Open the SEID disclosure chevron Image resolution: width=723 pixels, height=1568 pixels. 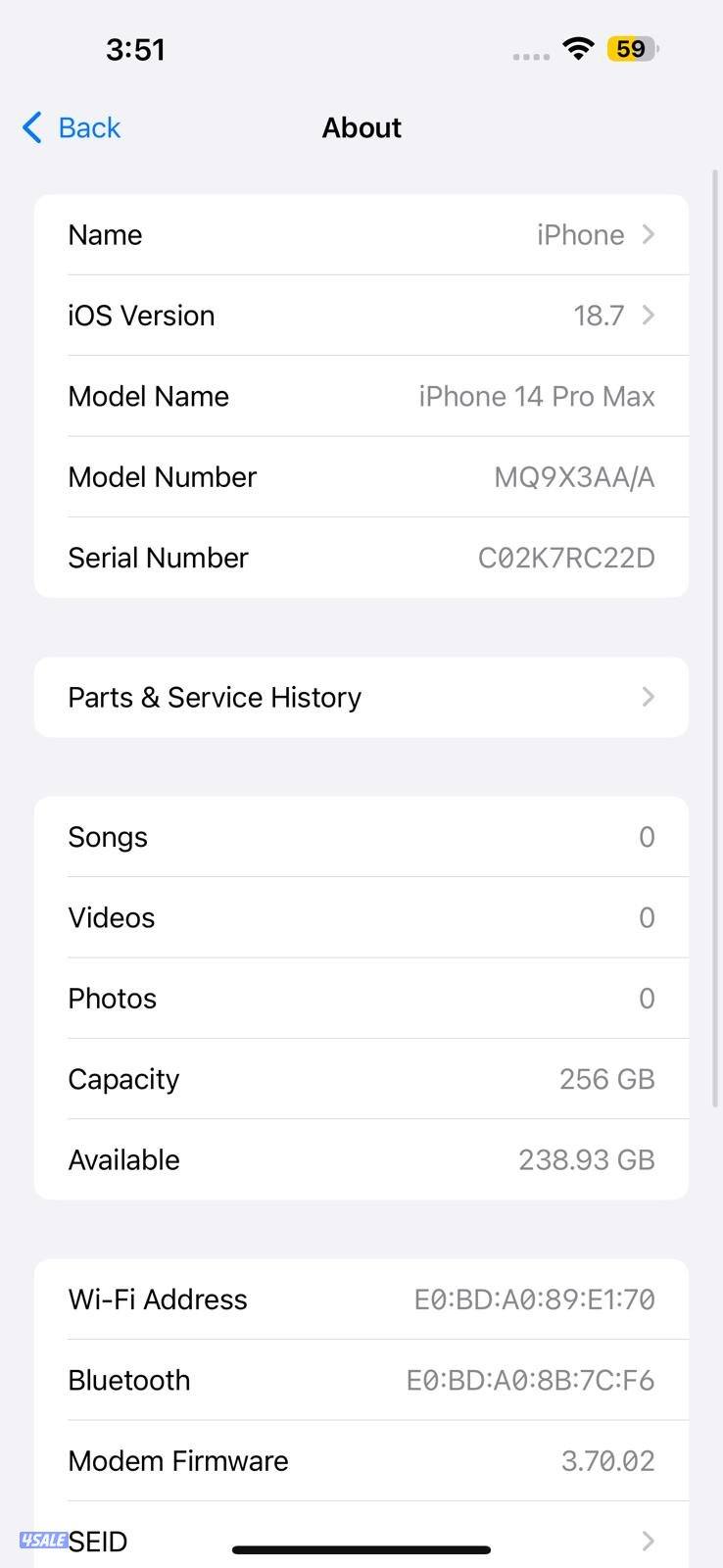tap(647, 1541)
